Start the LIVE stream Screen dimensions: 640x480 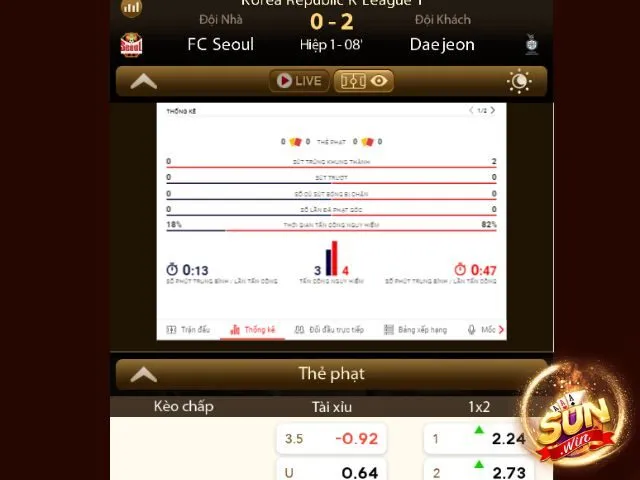tap(299, 81)
